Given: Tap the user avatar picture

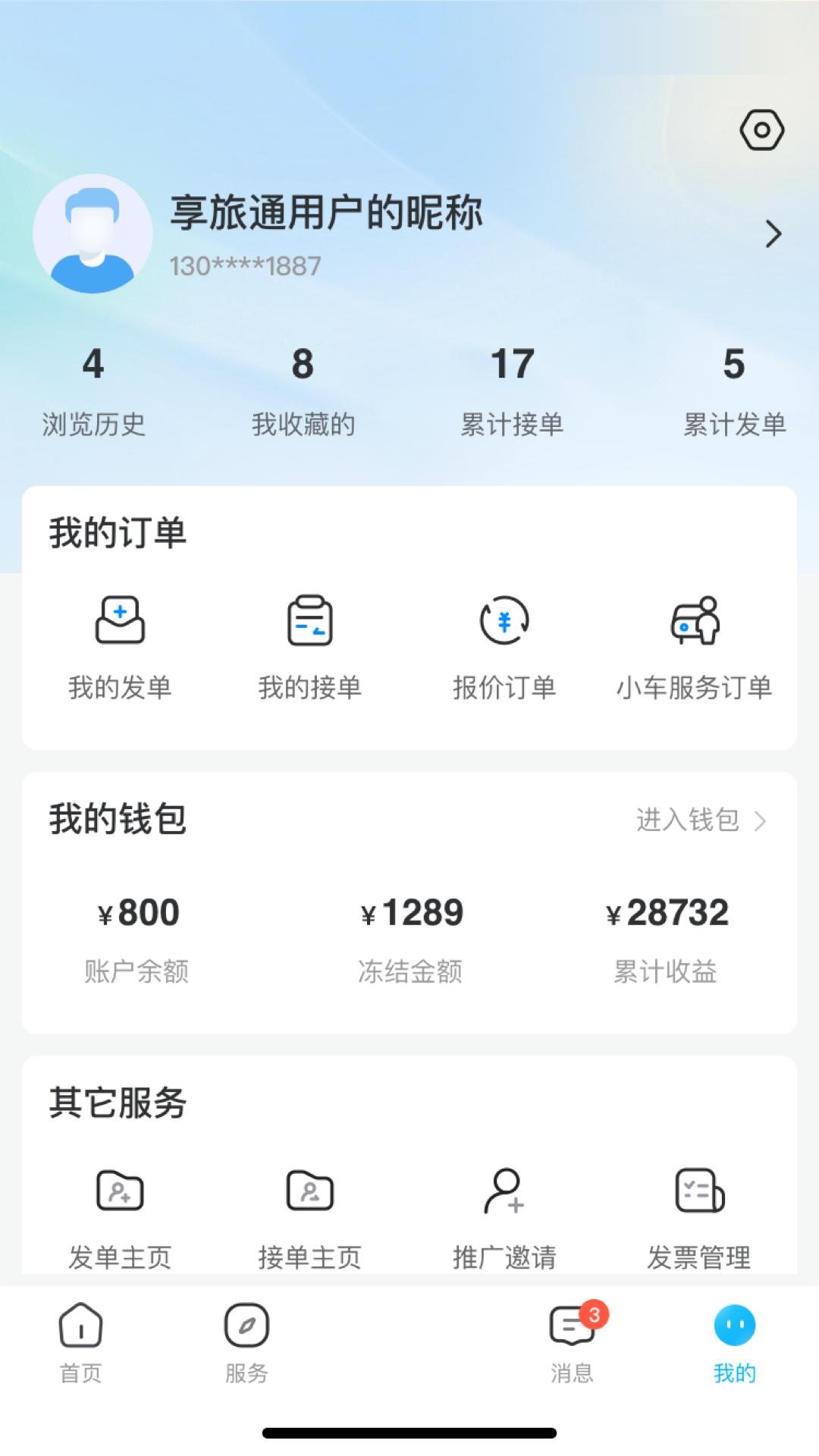Looking at the screenshot, I should pyautogui.click(x=93, y=234).
